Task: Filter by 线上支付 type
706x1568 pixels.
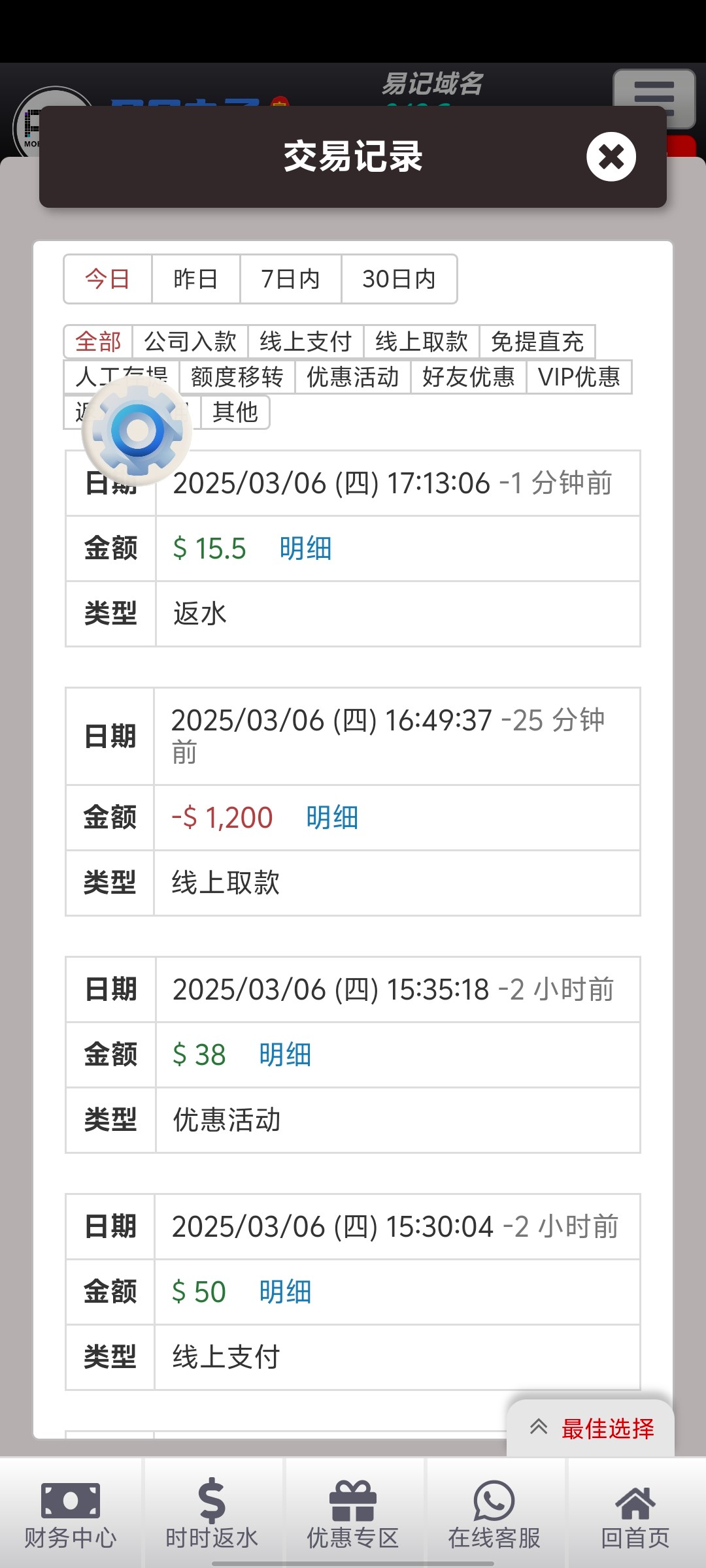Action: pyautogui.click(x=305, y=341)
